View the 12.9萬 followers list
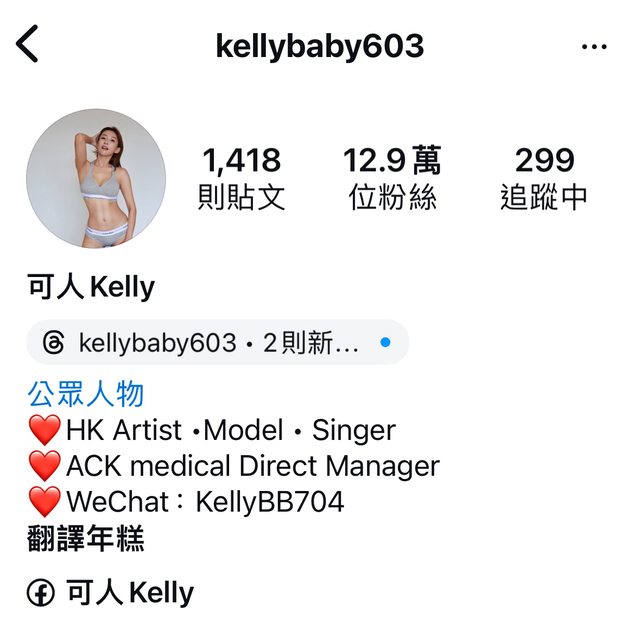The image size is (640, 623). click(x=392, y=178)
